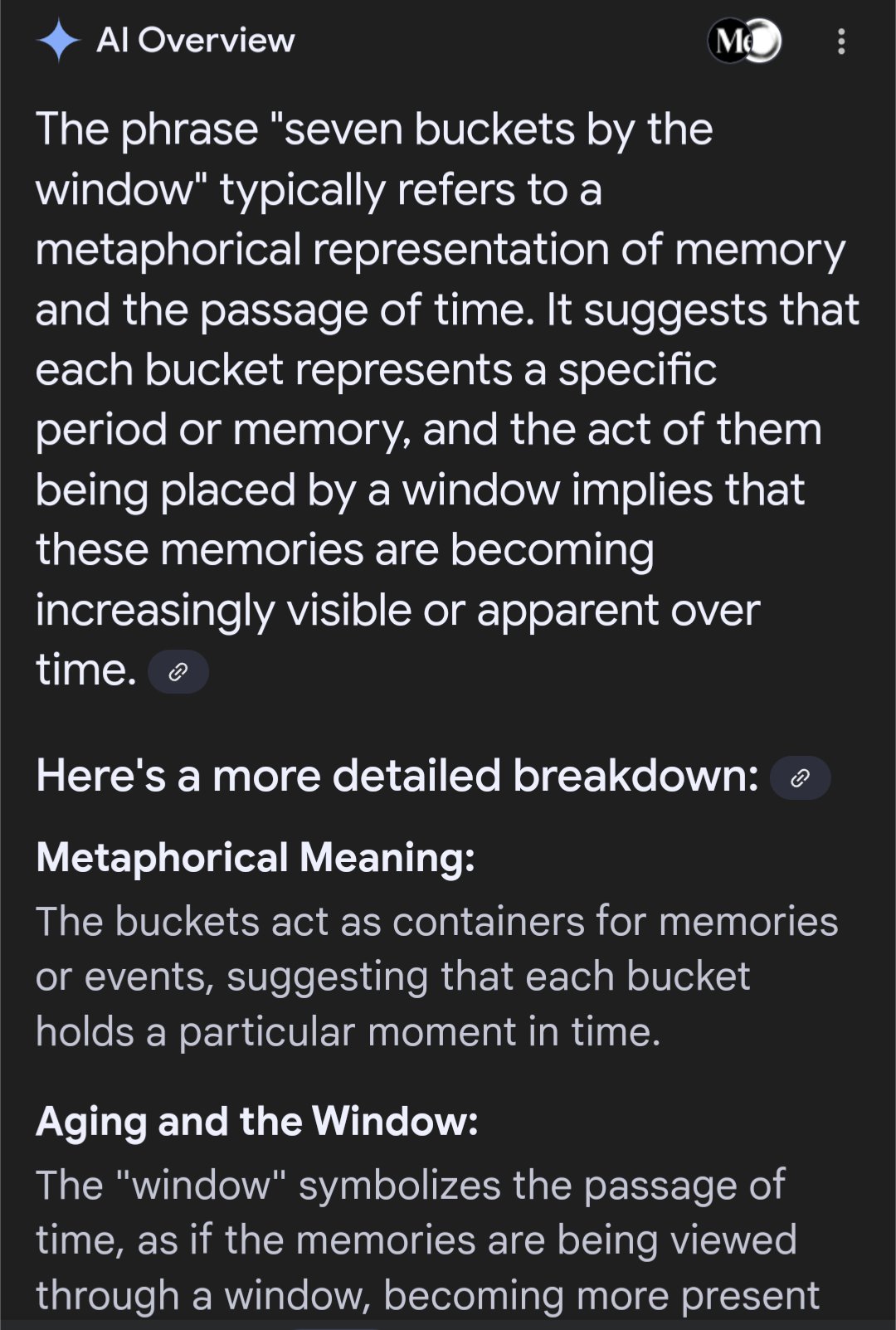
Task: Open the AI Overview overflow menu
Action: 841,41
